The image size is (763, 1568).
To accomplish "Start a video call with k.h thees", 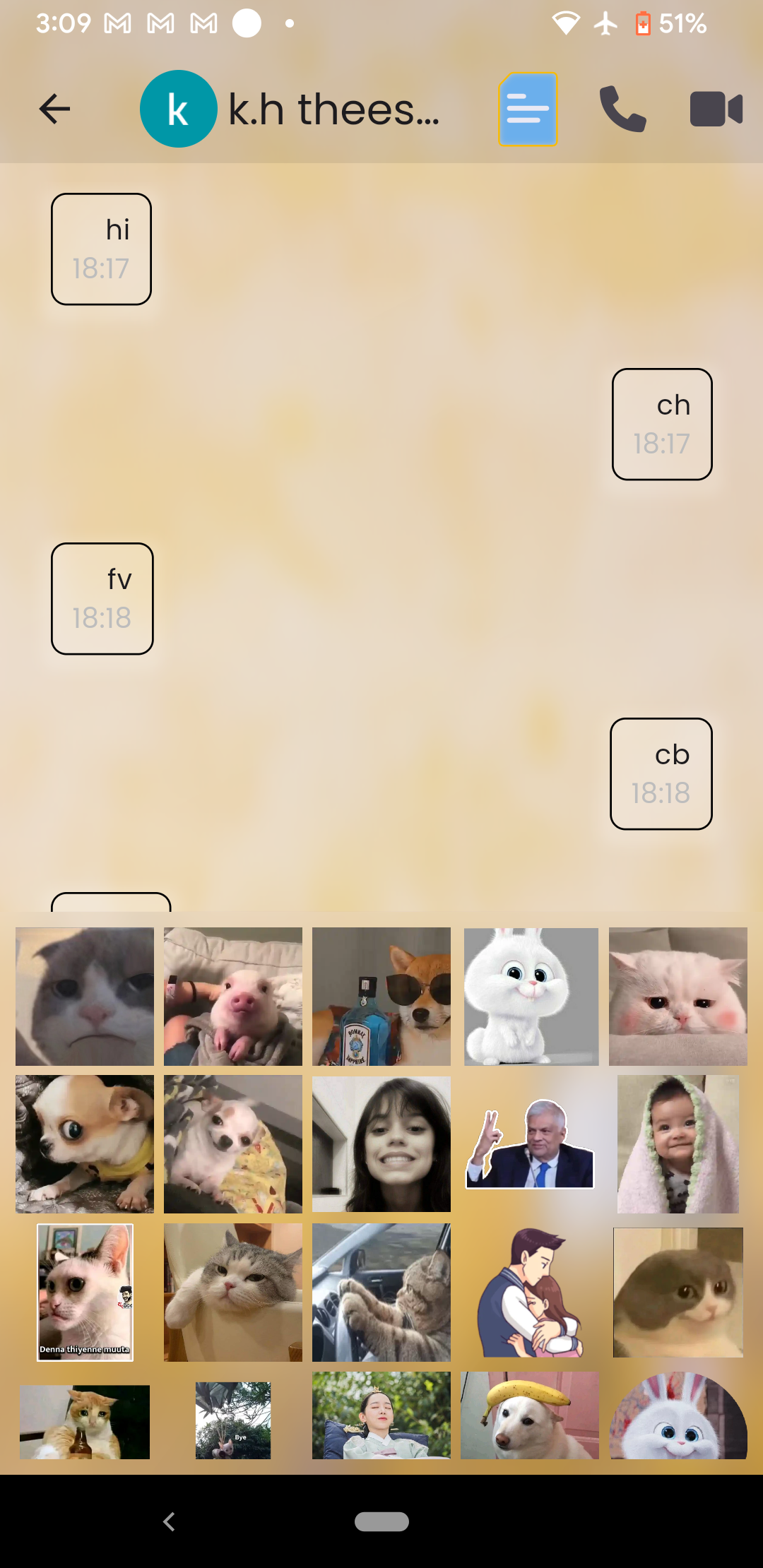I will tap(716, 109).
